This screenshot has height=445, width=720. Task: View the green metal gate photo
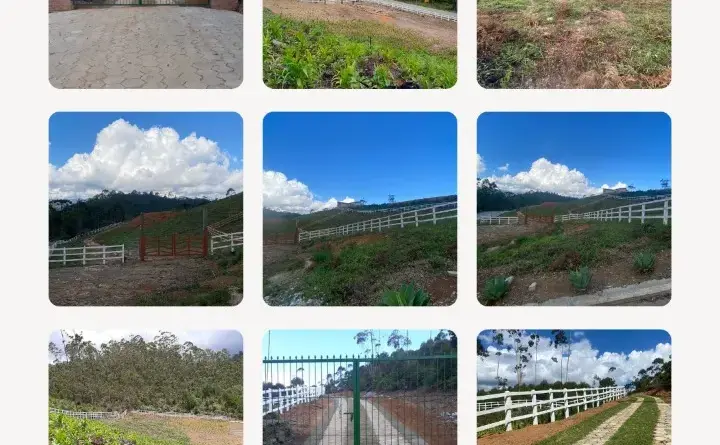[359, 387]
